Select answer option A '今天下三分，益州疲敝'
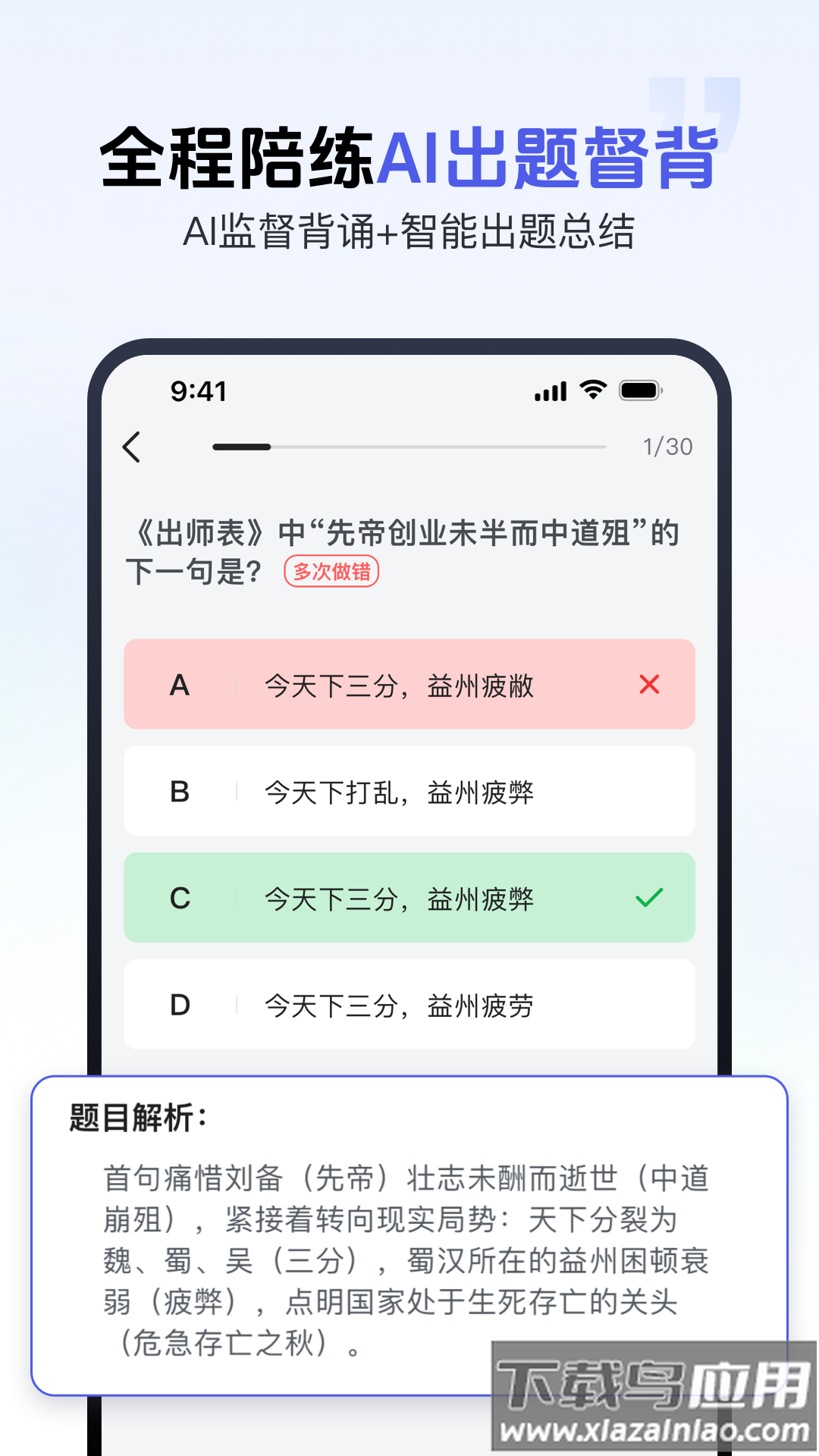The height and width of the screenshot is (1456, 819). (409, 685)
